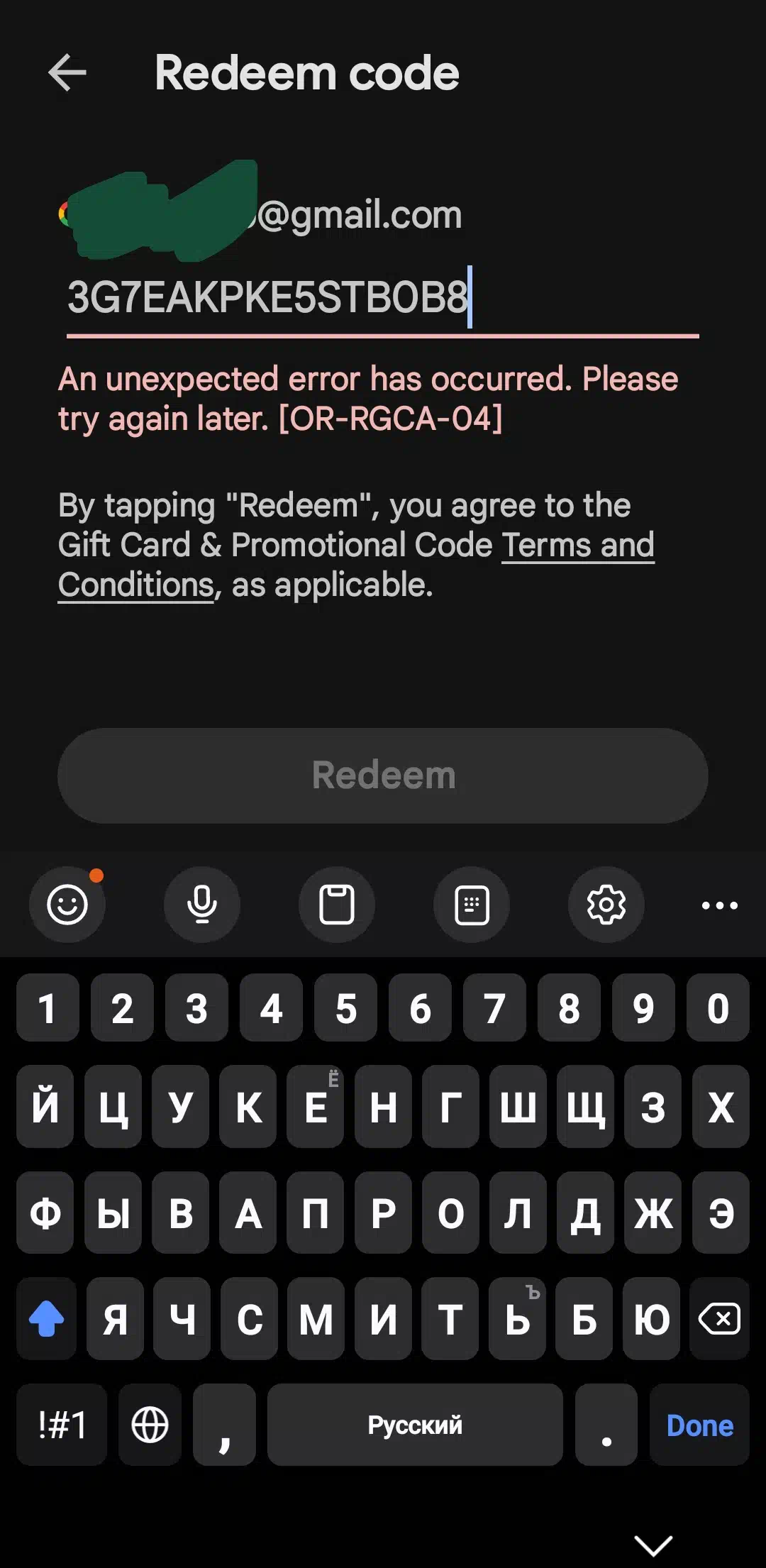The width and height of the screenshot is (766, 1568).
Task: Tap the gift code input field
Action: click(x=383, y=297)
